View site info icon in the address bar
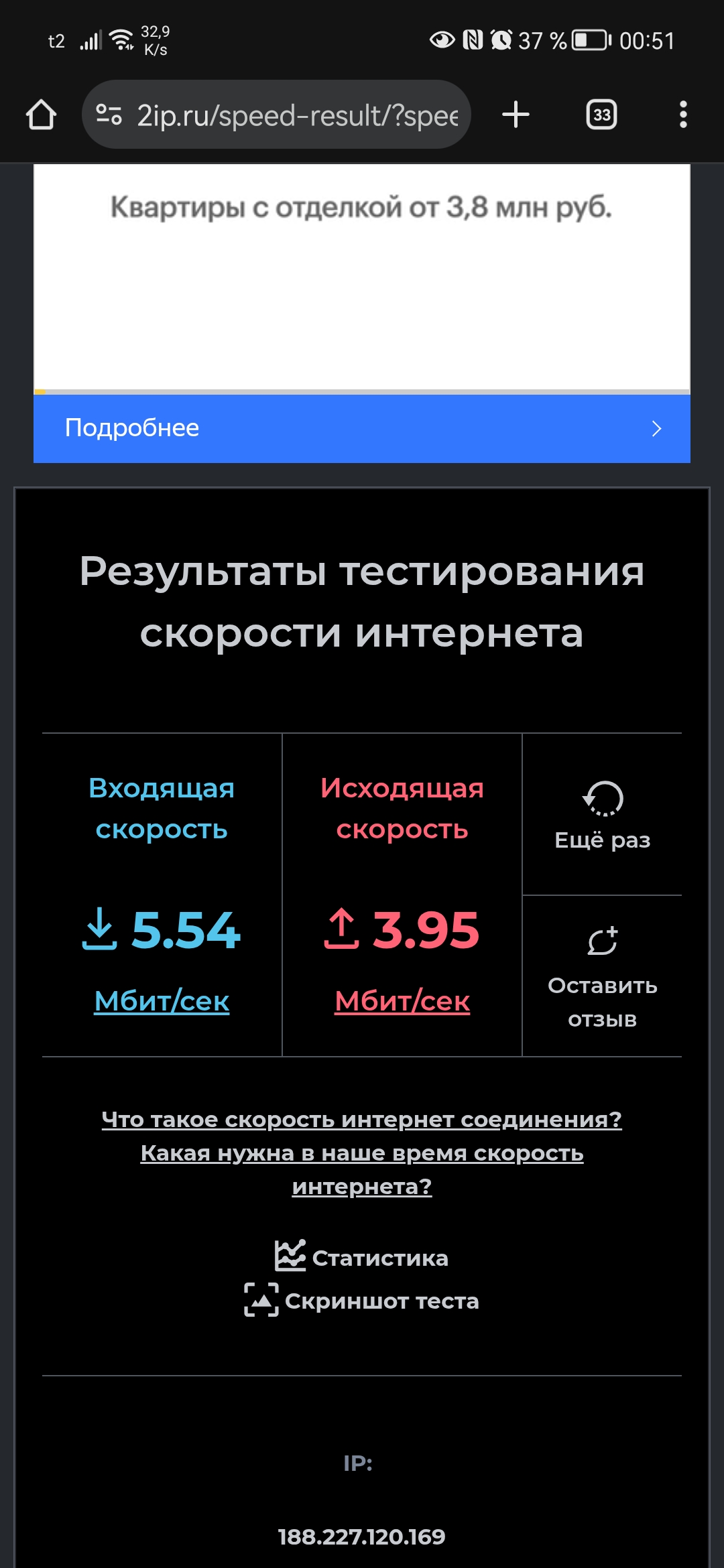 coord(109,115)
